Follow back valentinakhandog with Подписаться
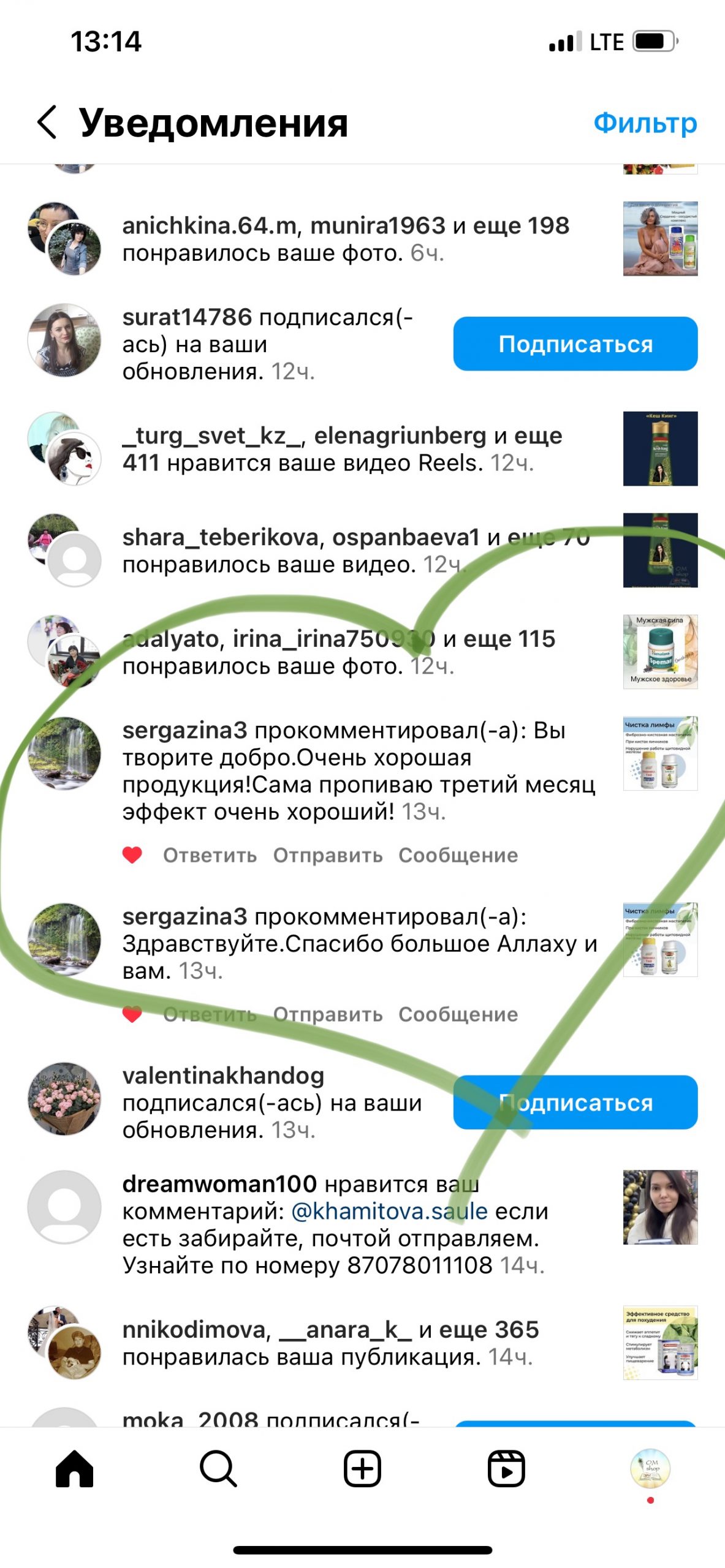The height and width of the screenshot is (1568, 725). point(575,1102)
